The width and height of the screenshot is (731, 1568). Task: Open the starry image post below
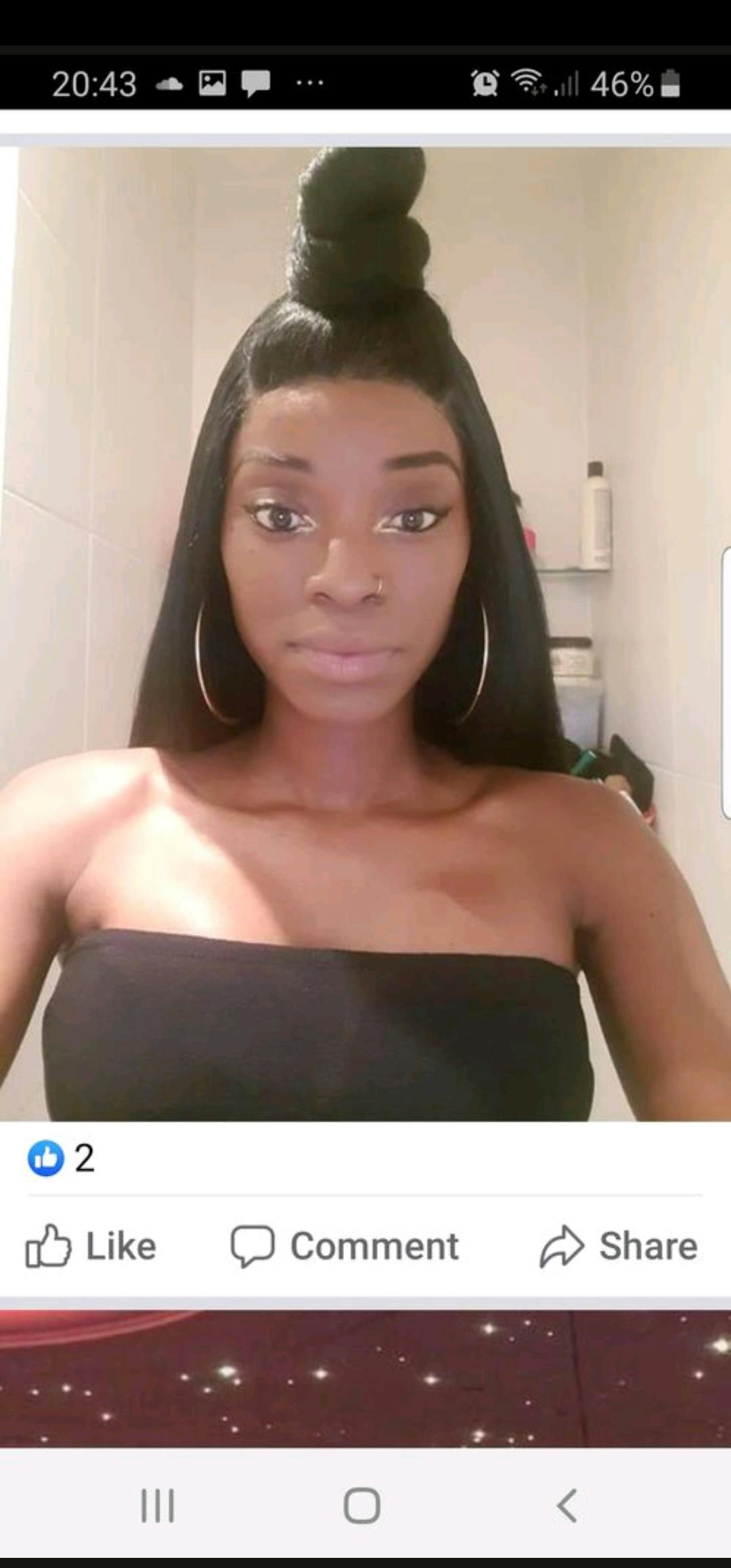pyautogui.click(x=365, y=1378)
